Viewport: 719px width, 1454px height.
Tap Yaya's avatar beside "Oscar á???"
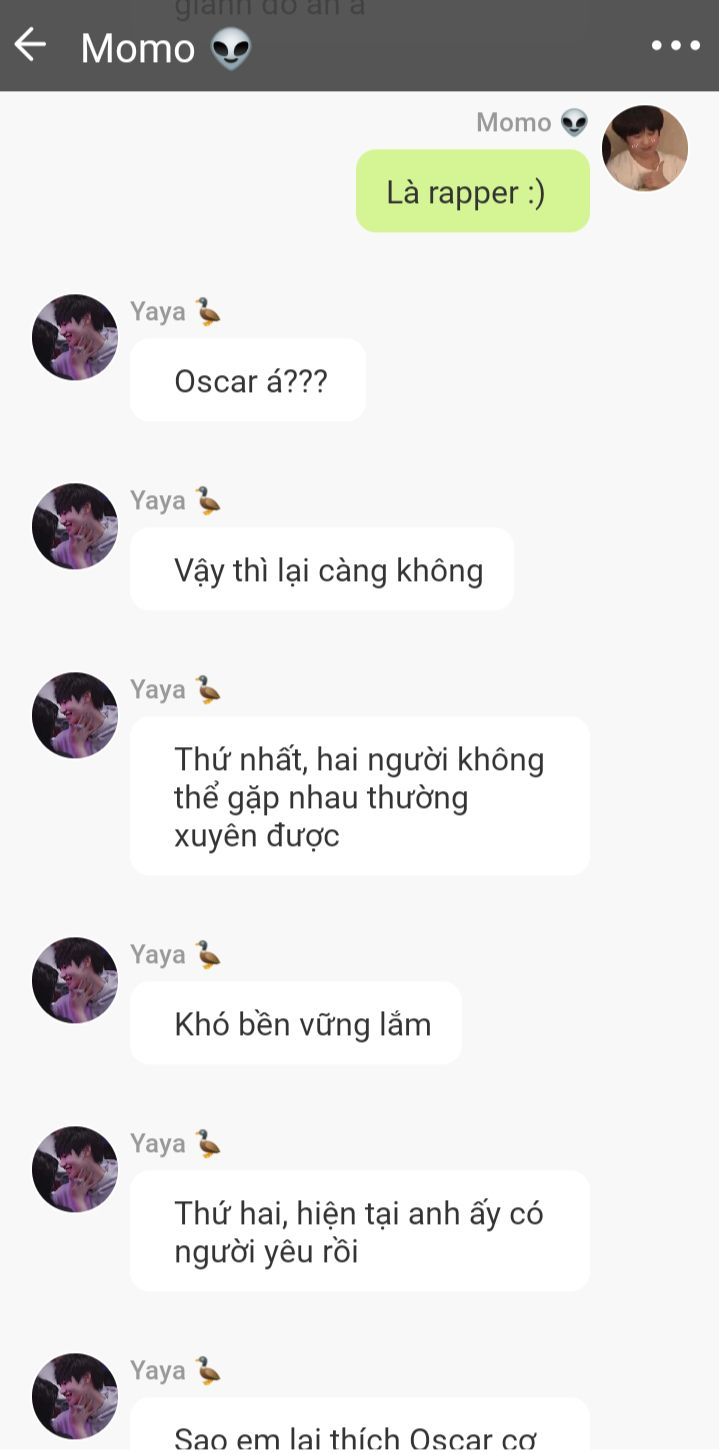[x=75, y=337]
